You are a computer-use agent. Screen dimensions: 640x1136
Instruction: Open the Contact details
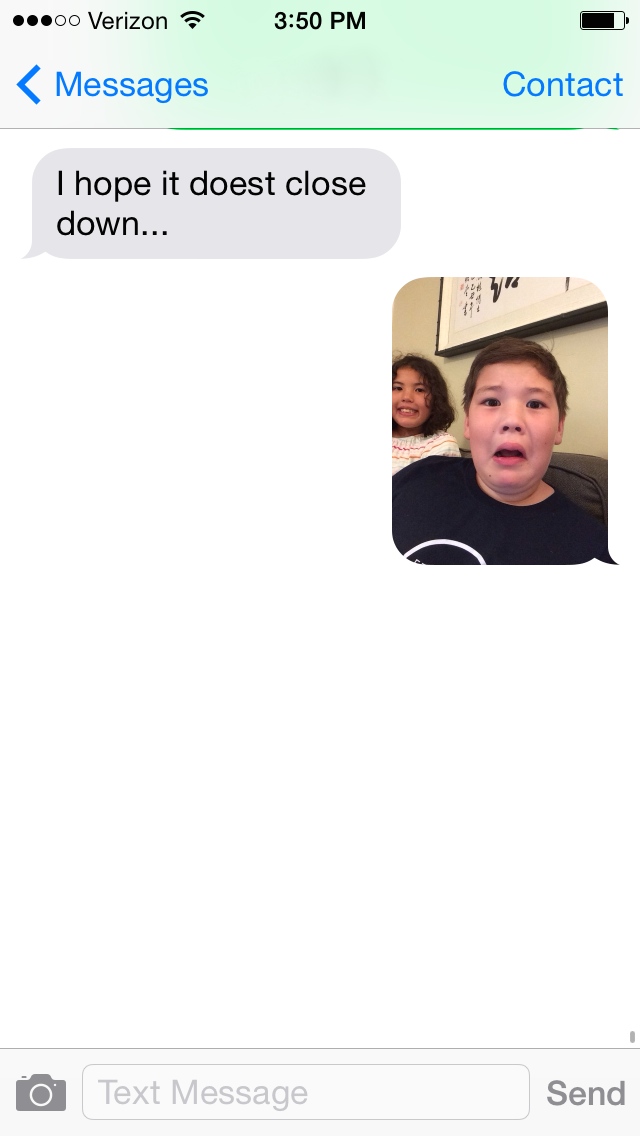coord(562,85)
